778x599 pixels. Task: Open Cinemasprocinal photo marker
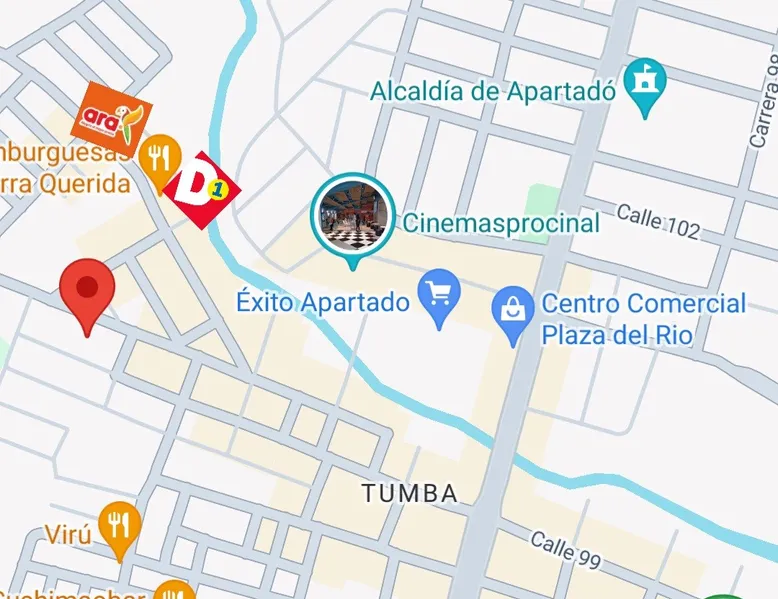[x=351, y=213]
